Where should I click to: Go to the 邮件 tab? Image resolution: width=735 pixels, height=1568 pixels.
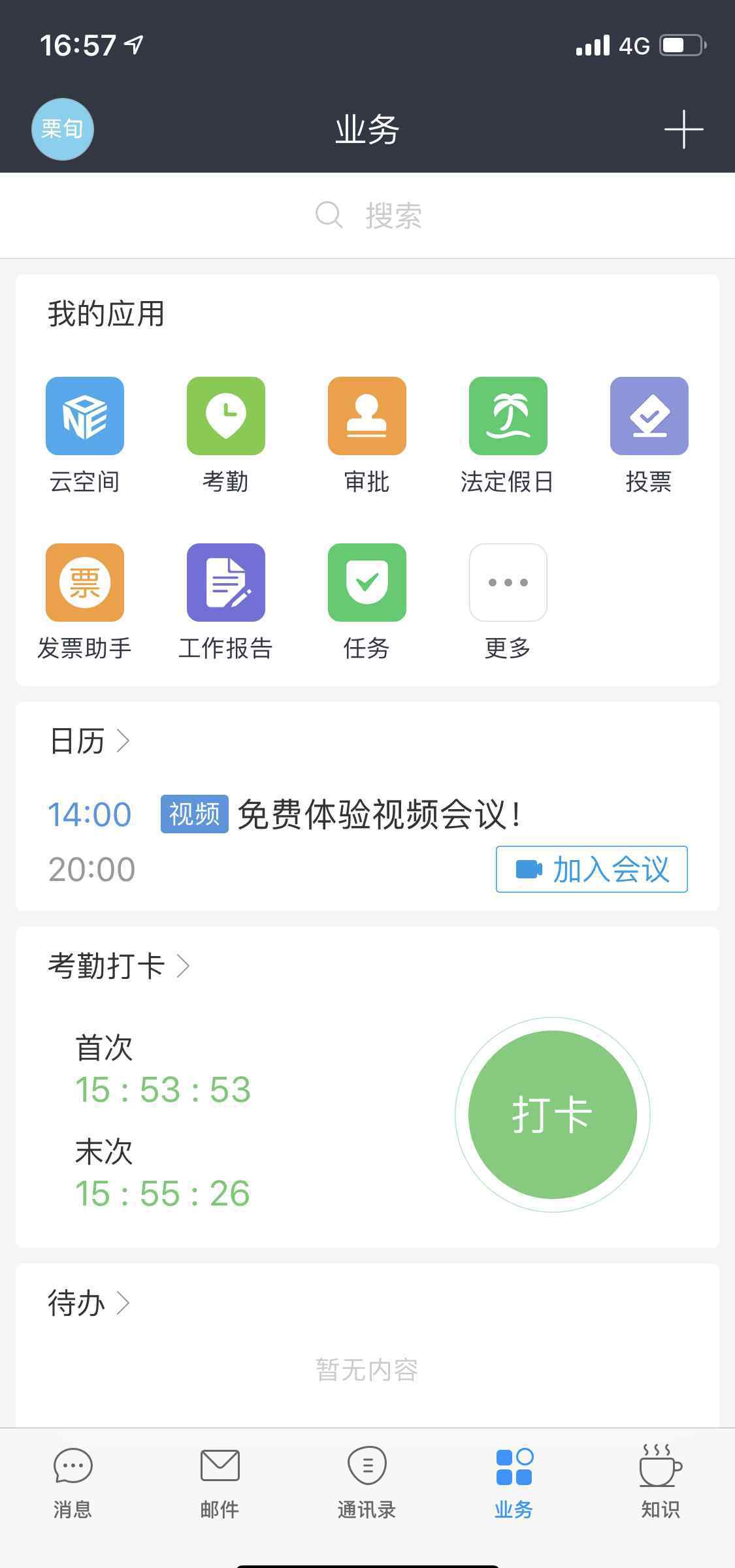tap(220, 1482)
